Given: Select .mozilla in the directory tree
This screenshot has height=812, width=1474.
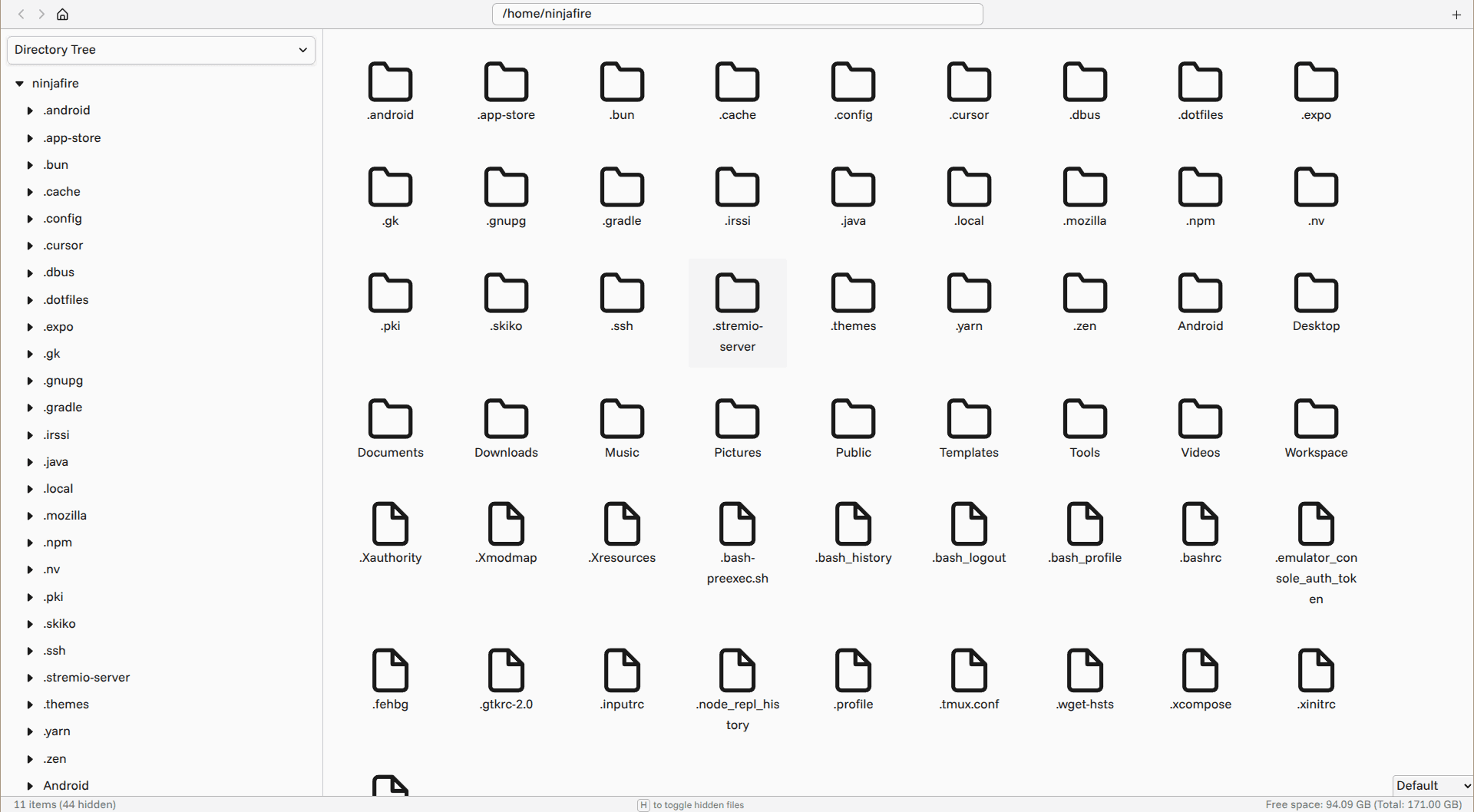Looking at the screenshot, I should point(65,516).
